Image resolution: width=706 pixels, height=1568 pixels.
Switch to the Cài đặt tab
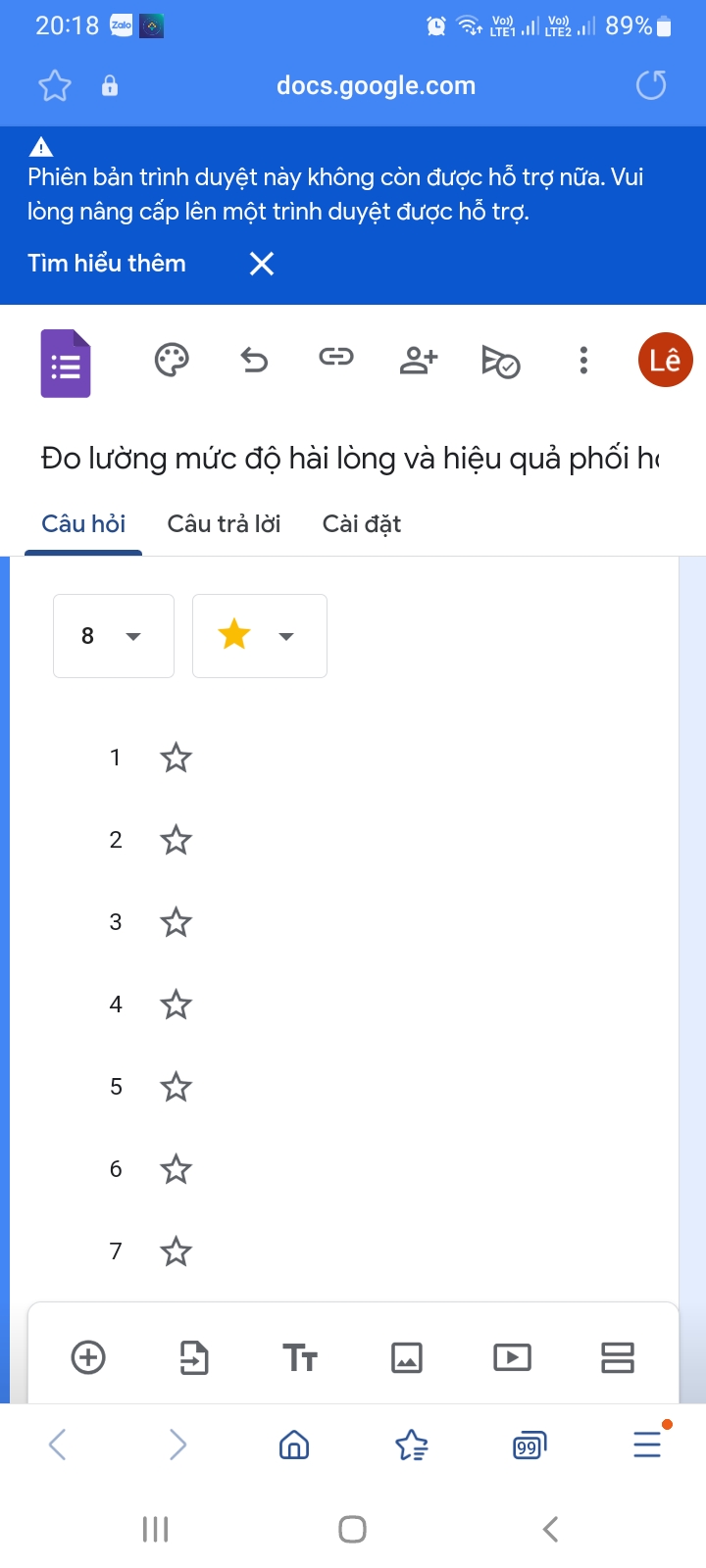point(361,524)
